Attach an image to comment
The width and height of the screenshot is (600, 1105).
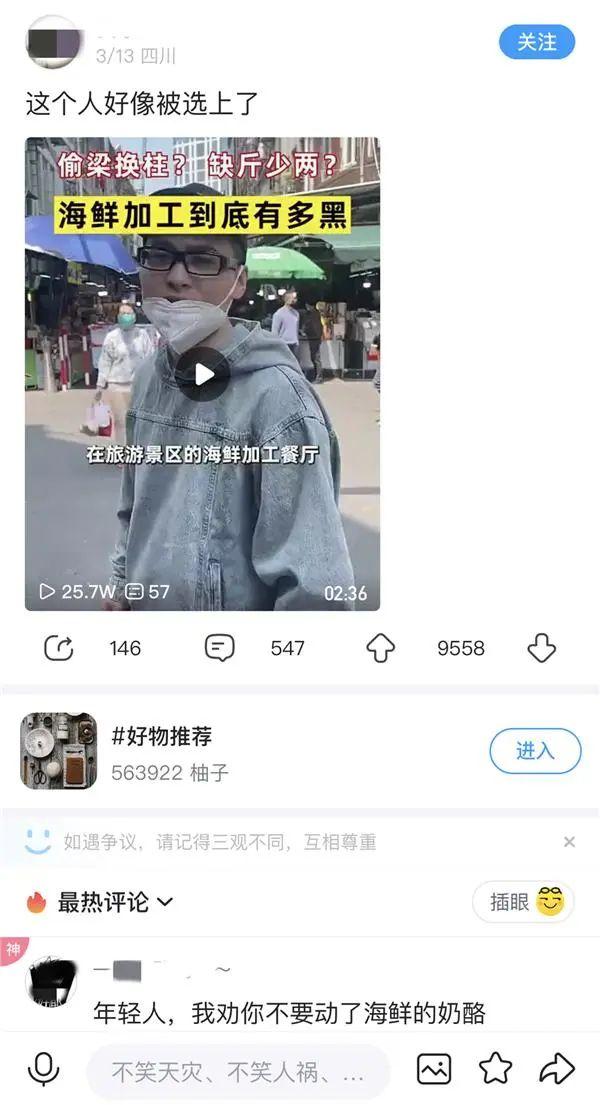point(434,1070)
